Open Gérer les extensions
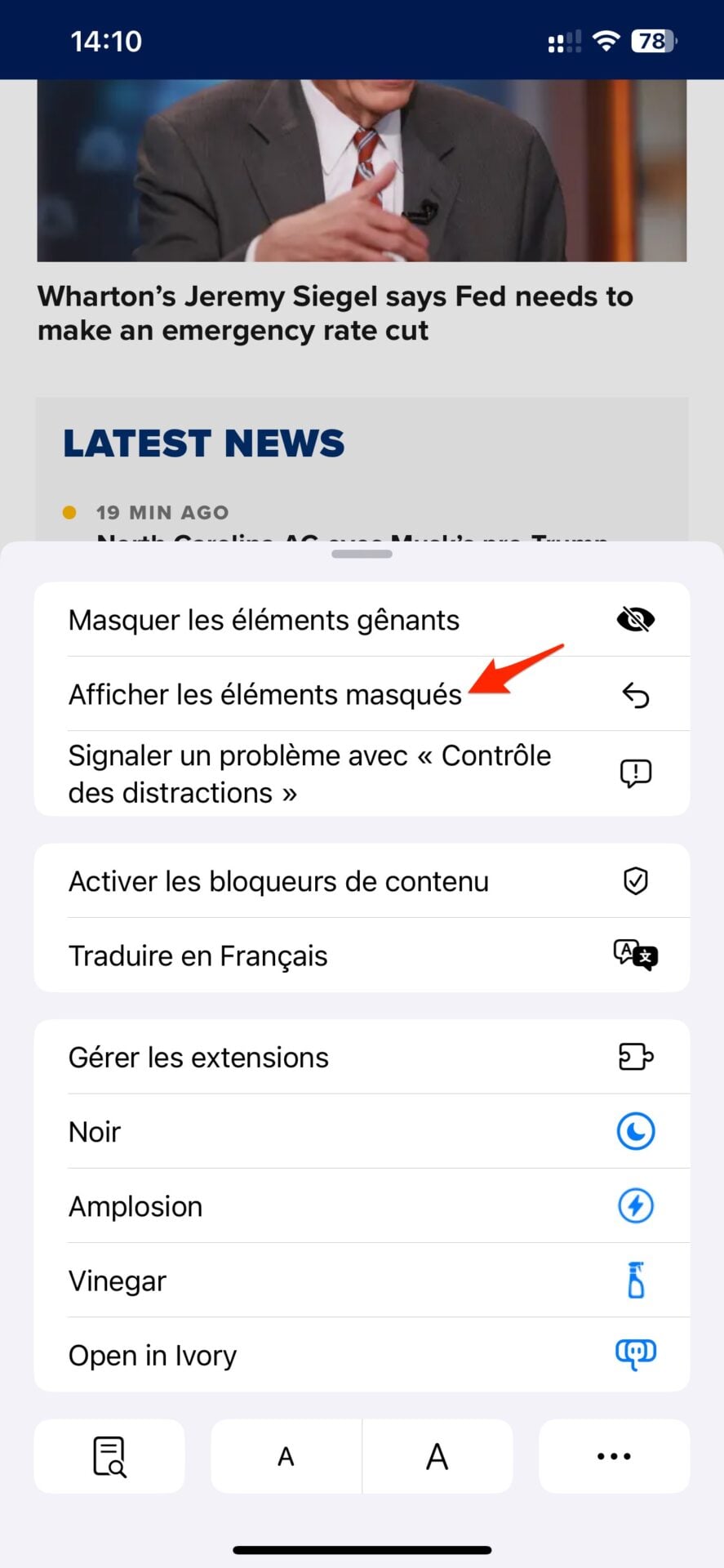The height and width of the screenshot is (1568, 724). click(362, 1058)
